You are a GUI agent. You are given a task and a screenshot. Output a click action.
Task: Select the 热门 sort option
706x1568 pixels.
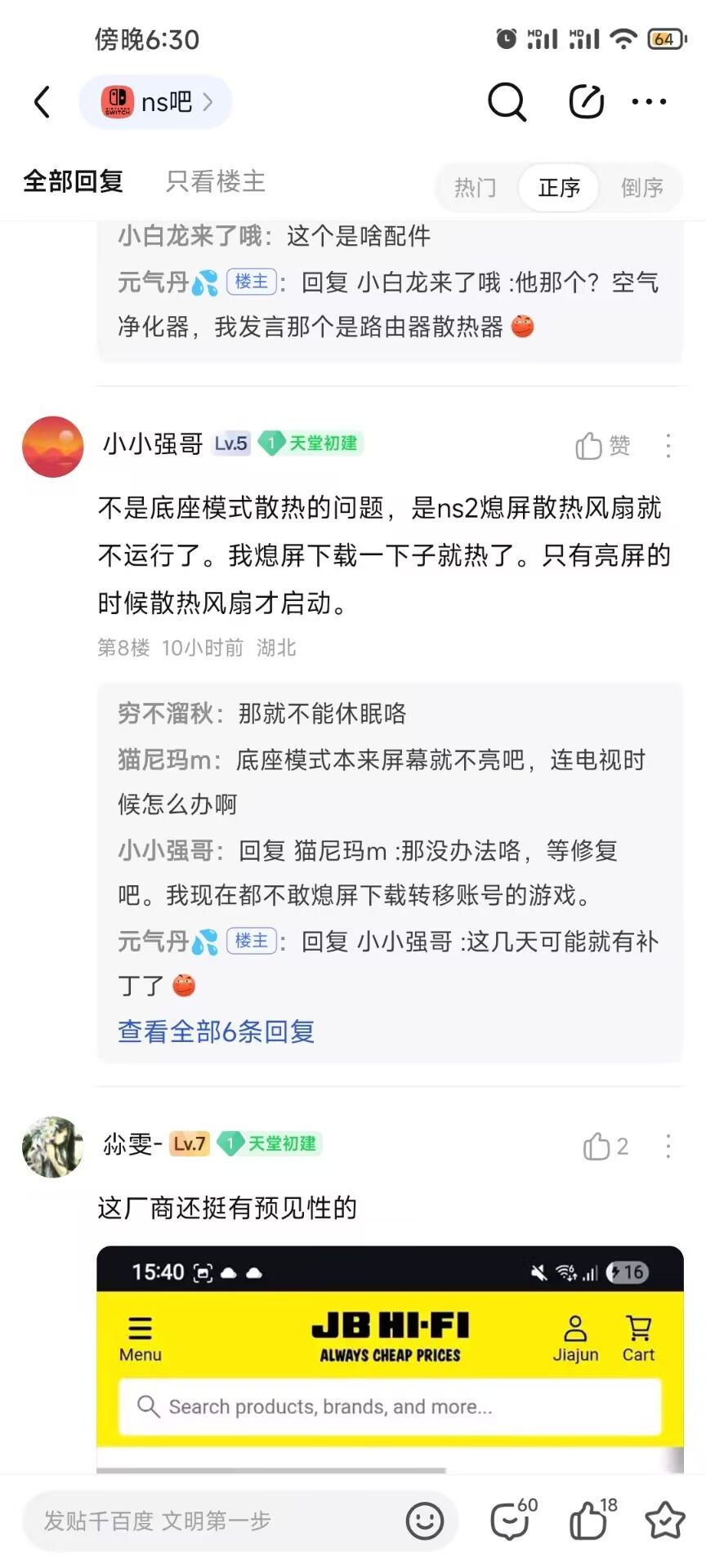(x=476, y=188)
